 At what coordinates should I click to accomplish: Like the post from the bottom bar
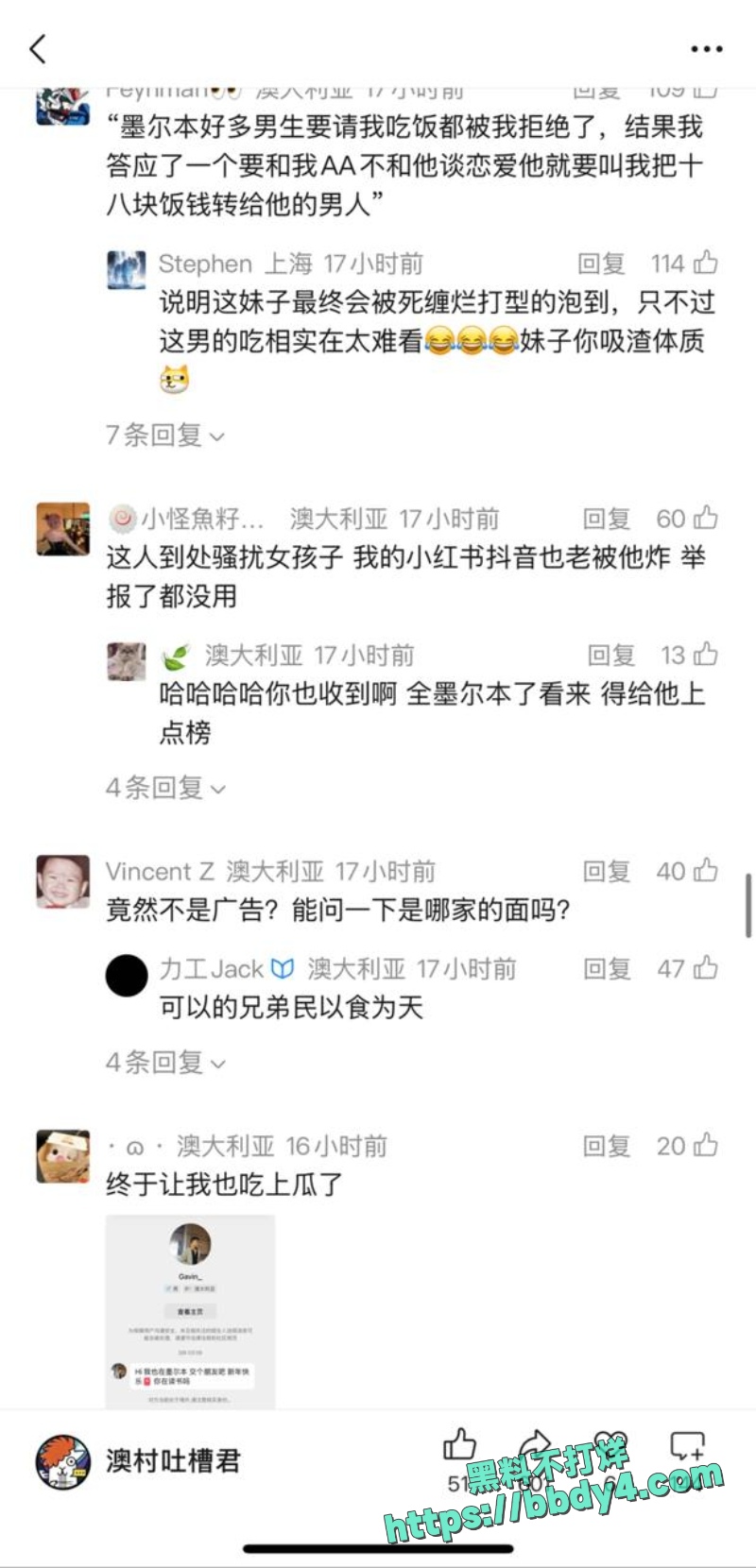click(x=460, y=1445)
